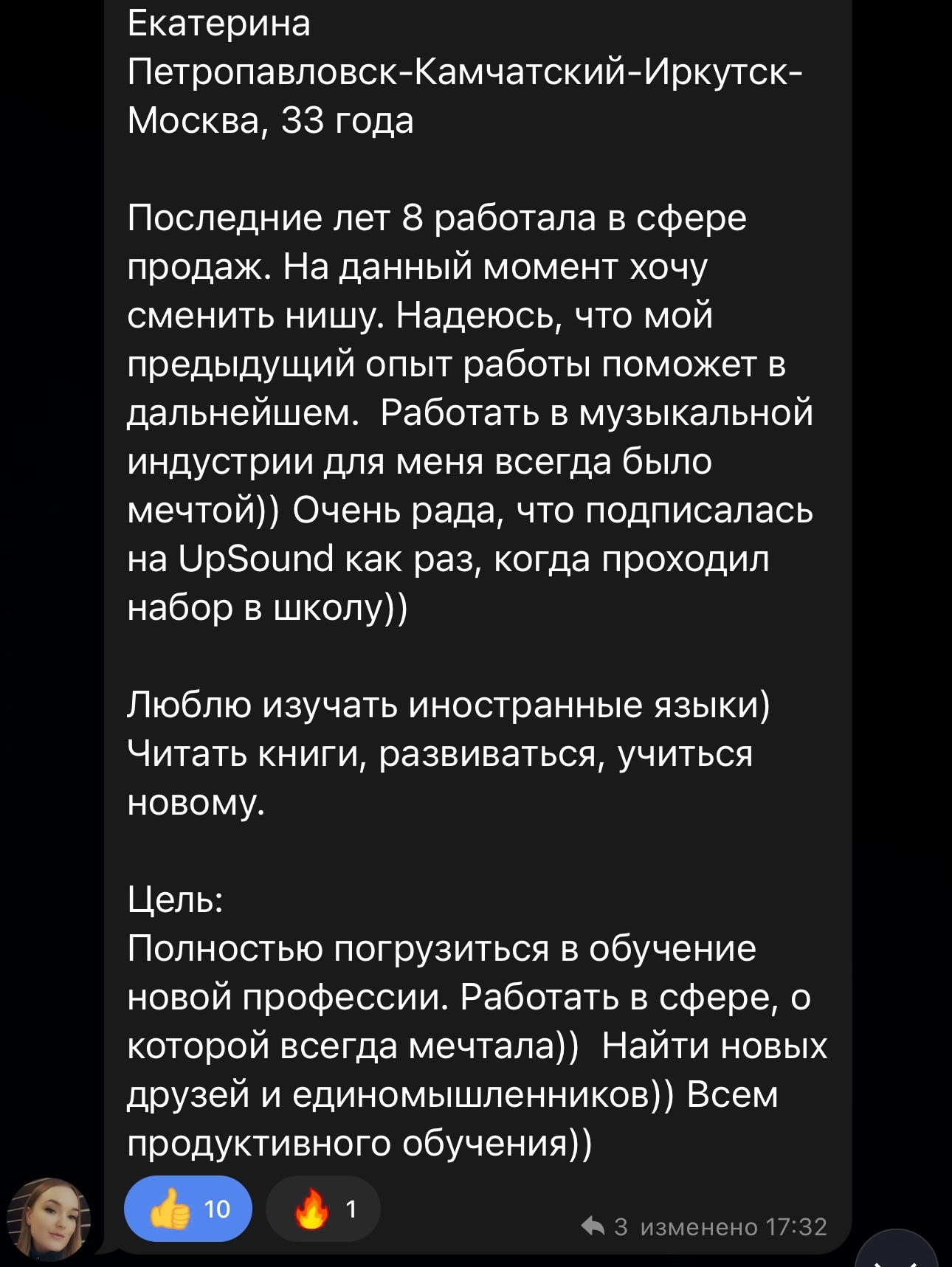Add a thumbs-up reaction to Екатерина's message
Image resolution: width=952 pixels, height=1267 pixels.
coord(188,1209)
